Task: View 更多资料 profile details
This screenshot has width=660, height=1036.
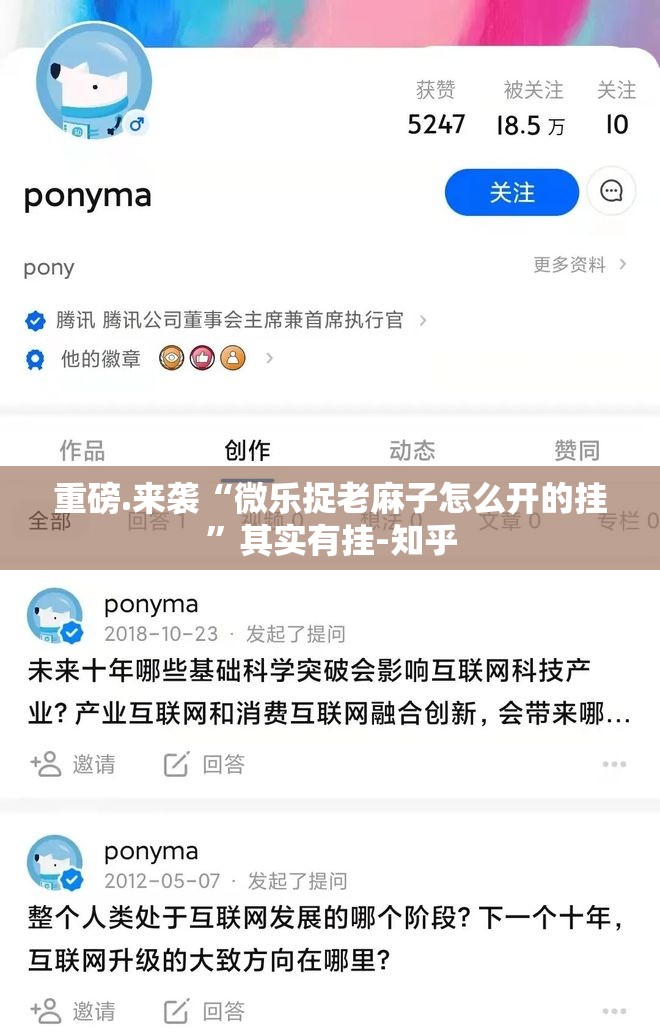Action: click(580, 265)
